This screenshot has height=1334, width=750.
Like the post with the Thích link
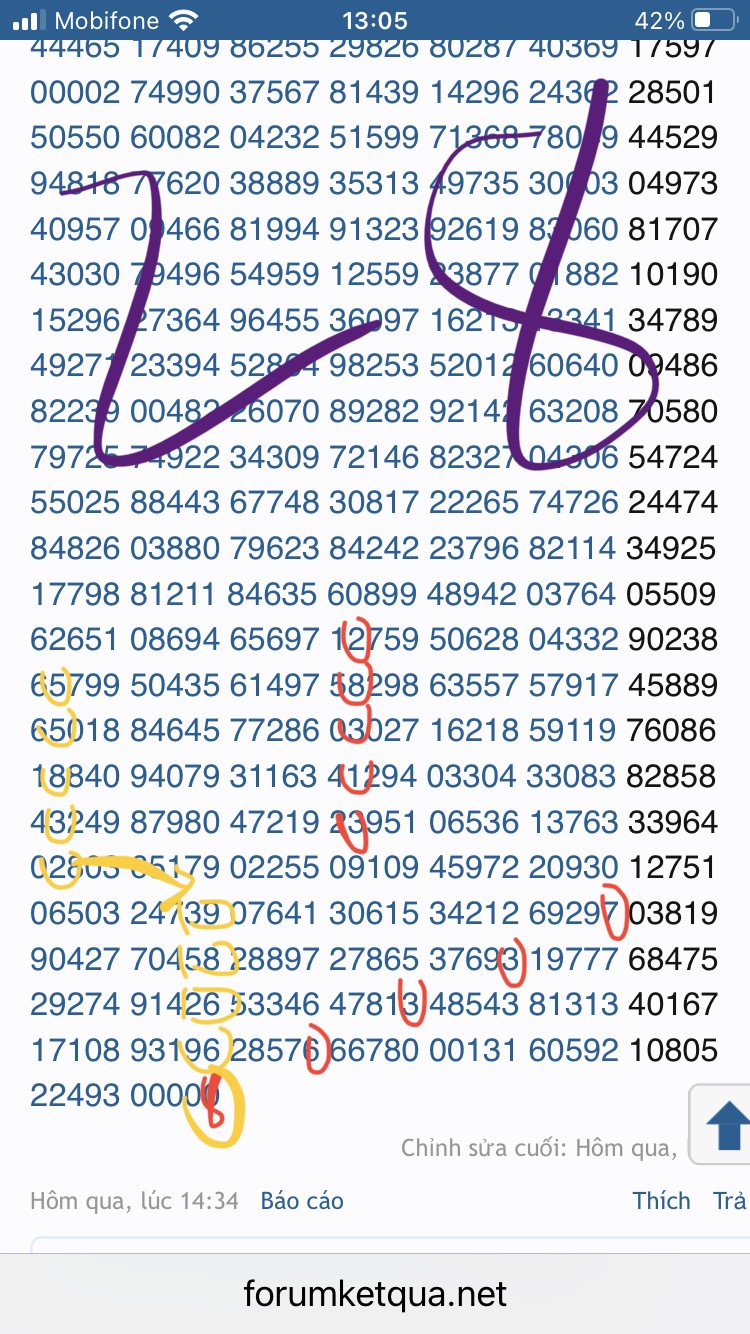point(661,1201)
